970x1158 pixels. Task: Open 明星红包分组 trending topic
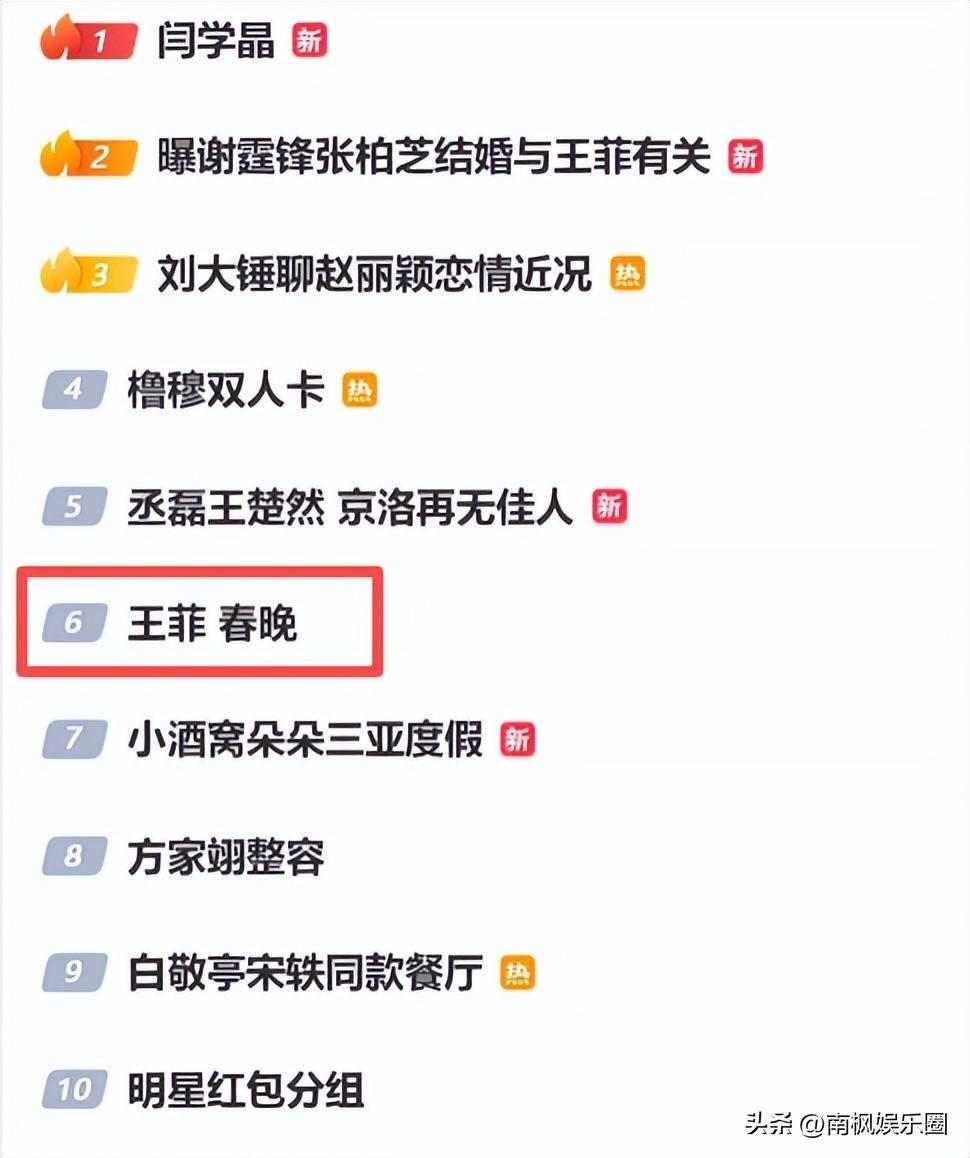[x=245, y=1089]
